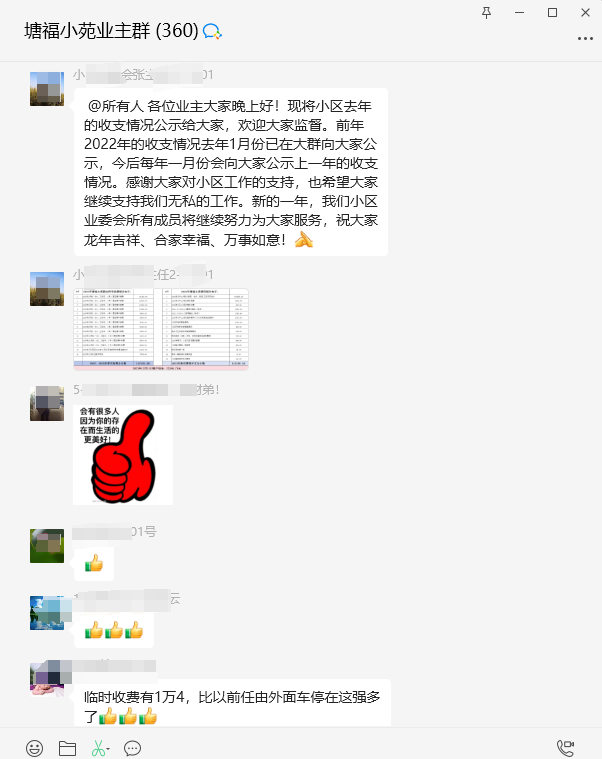This screenshot has width=602, height=759.
Task: Take a screenshot with scissors icon
Action: point(97,747)
